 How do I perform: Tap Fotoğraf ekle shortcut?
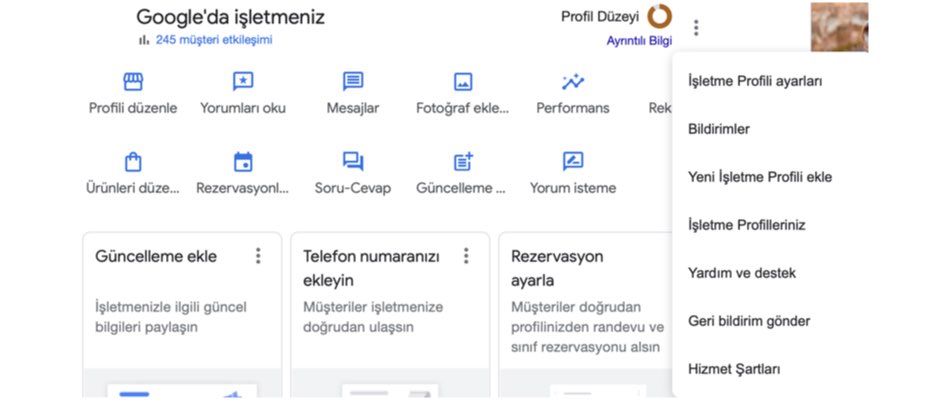462,93
